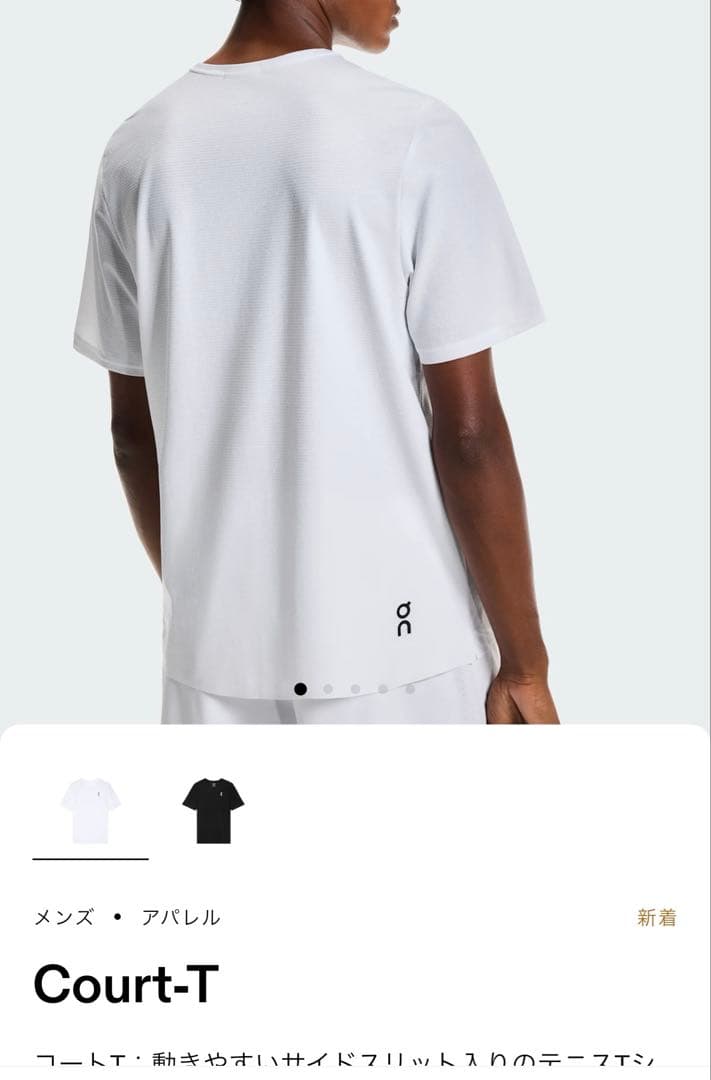
Task: Choose the black Court-T color variant
Action: 212,810
